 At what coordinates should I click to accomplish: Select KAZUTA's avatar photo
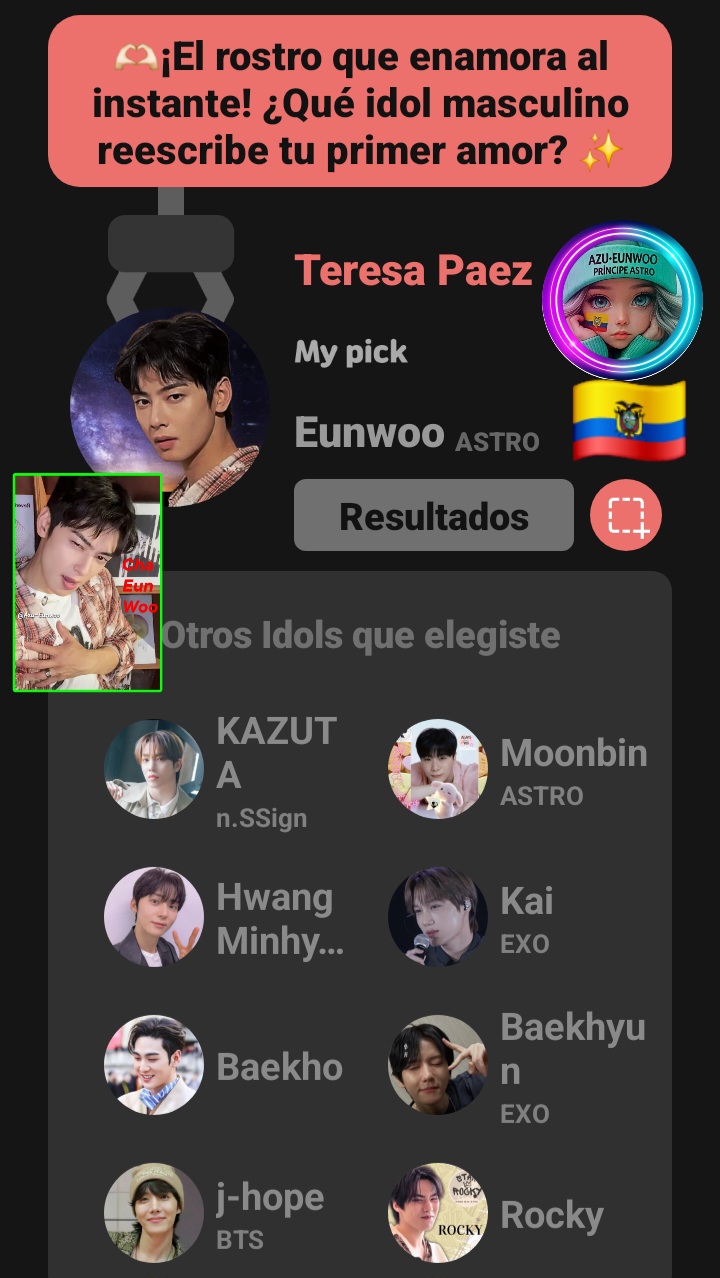pos(154,770)
